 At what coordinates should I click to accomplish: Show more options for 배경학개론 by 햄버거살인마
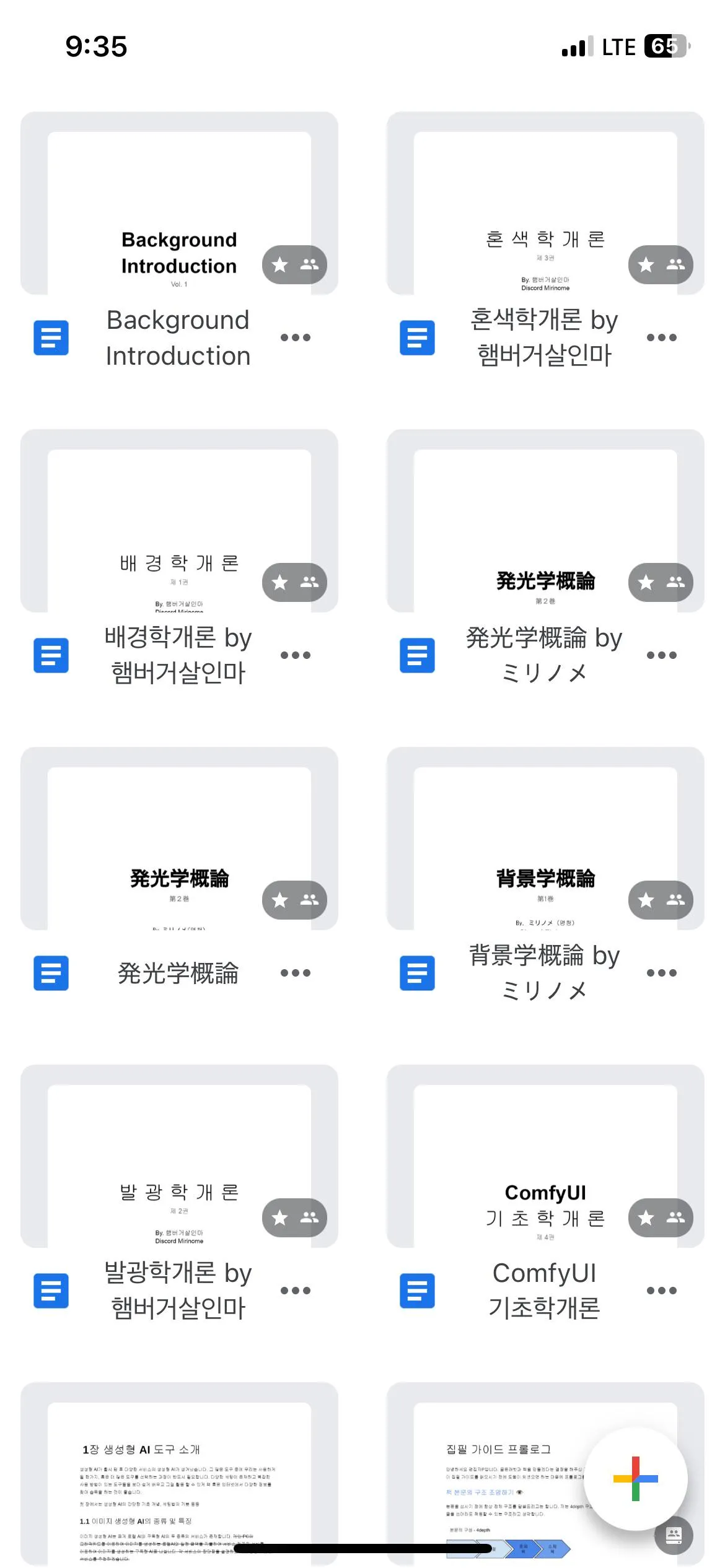(x=295, y=655)
